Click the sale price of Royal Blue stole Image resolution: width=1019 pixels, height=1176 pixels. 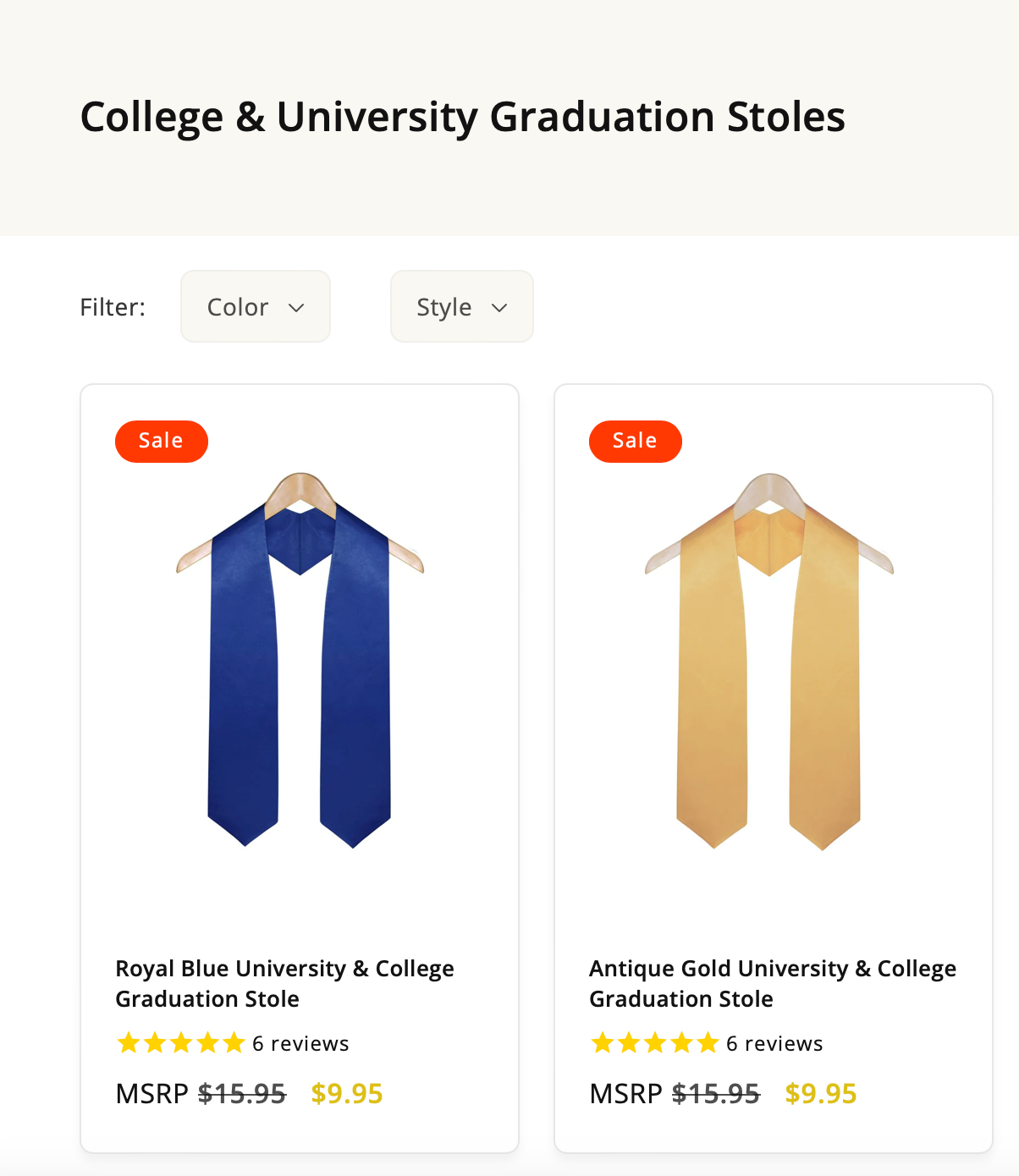point(346,1093)
